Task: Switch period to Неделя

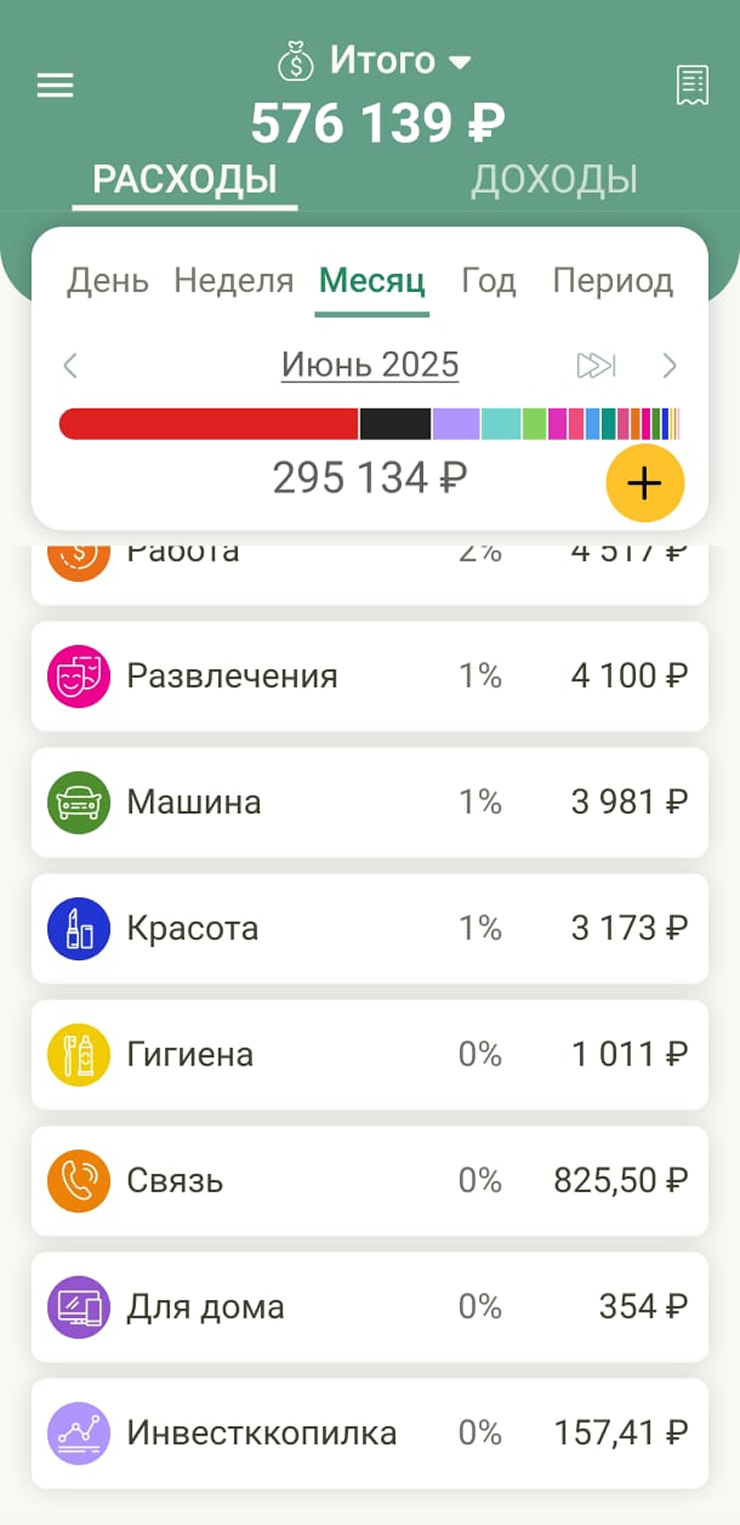Action: tap(234, 281)
